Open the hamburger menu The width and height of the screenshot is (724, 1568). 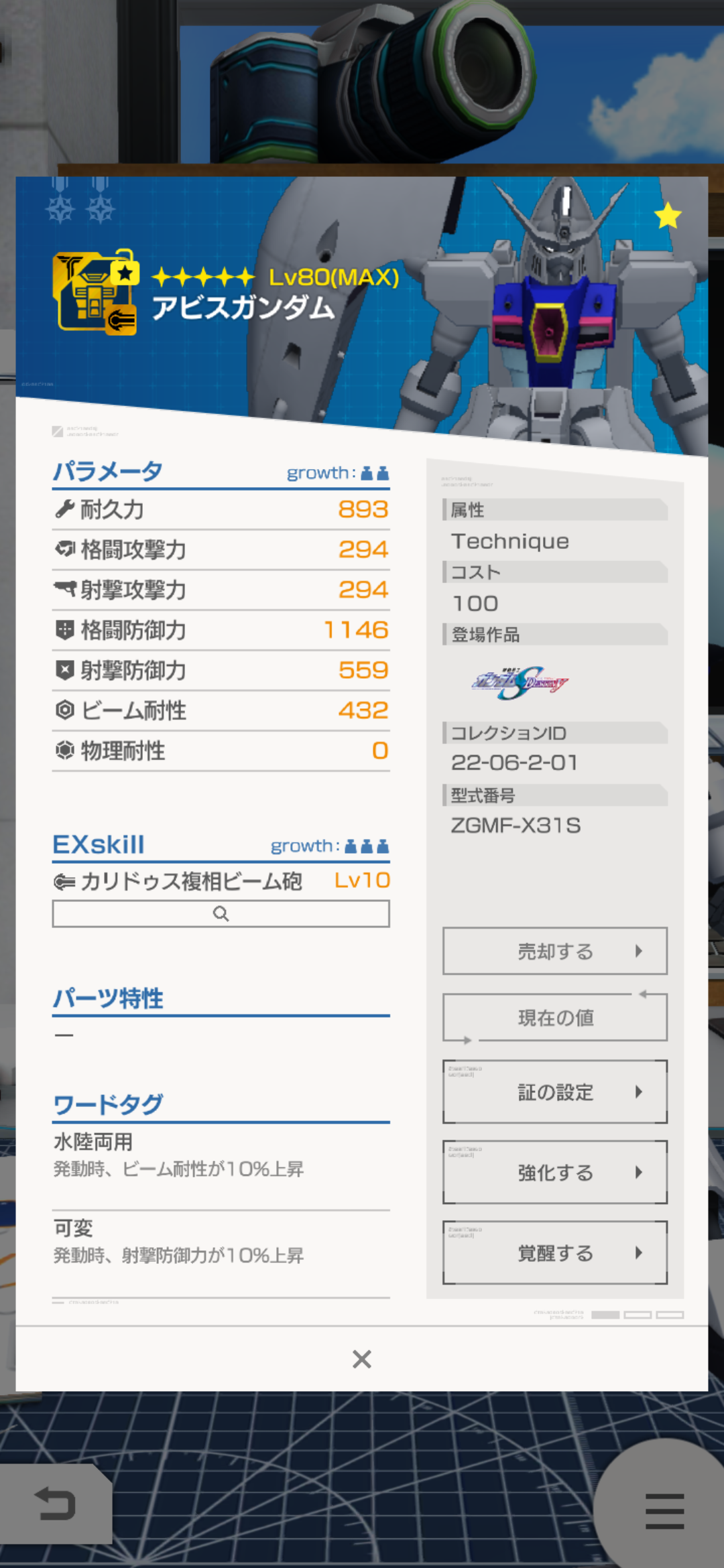pos(664,1510)
